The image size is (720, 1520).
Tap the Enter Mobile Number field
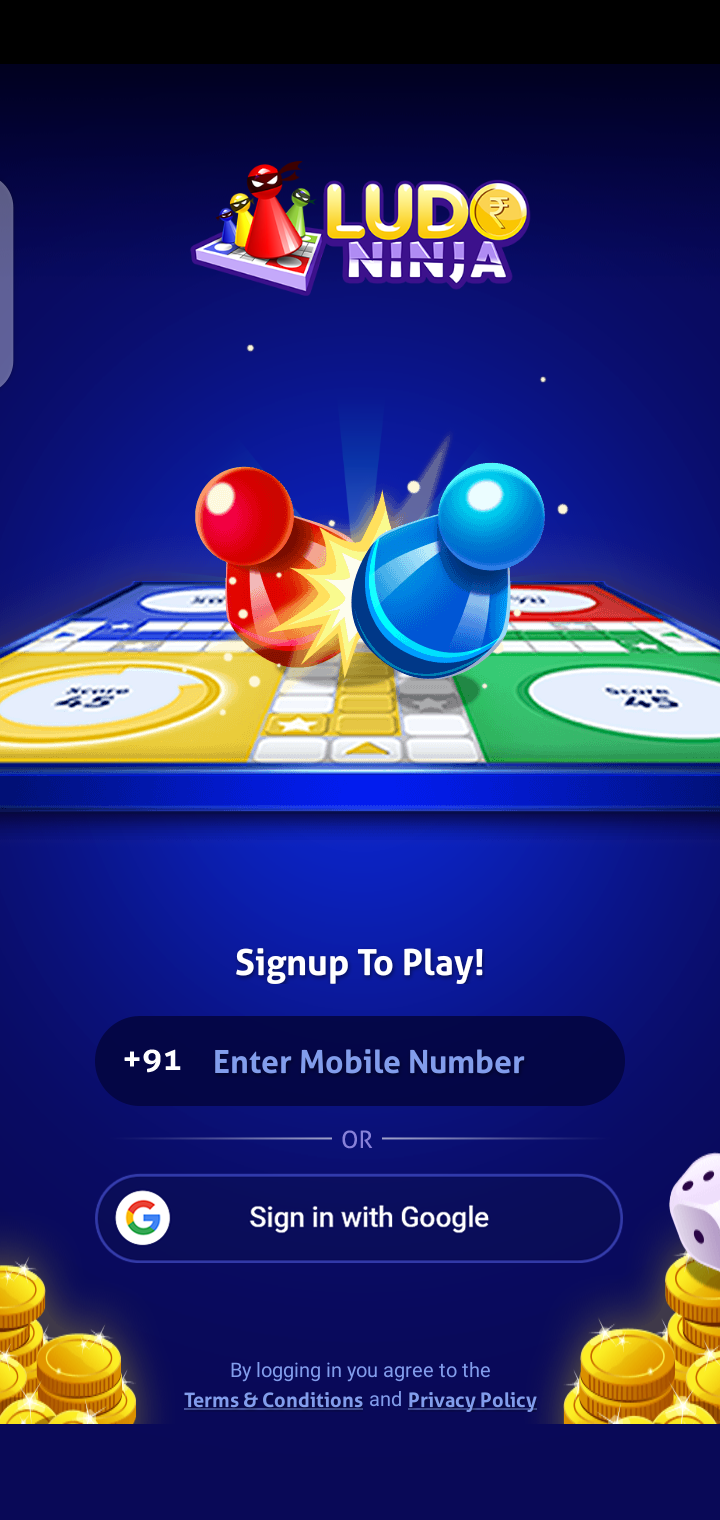(368, 1061)
